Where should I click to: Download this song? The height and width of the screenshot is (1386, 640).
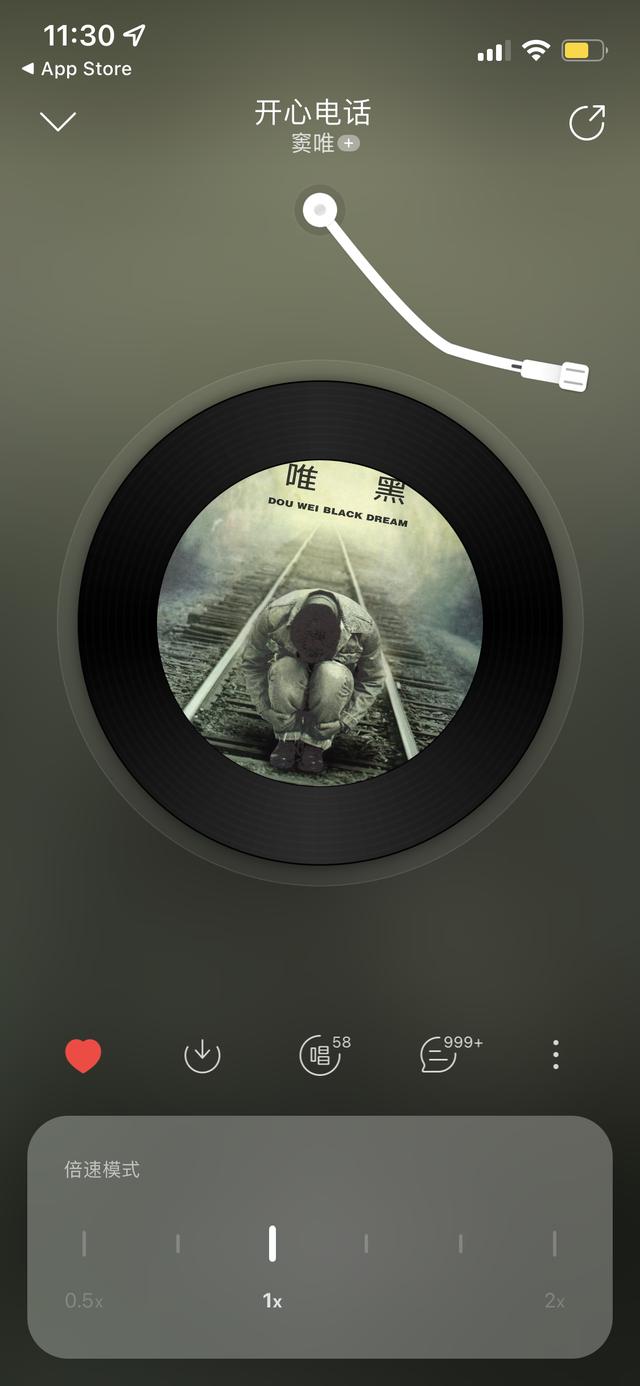tap(202, 1055)
